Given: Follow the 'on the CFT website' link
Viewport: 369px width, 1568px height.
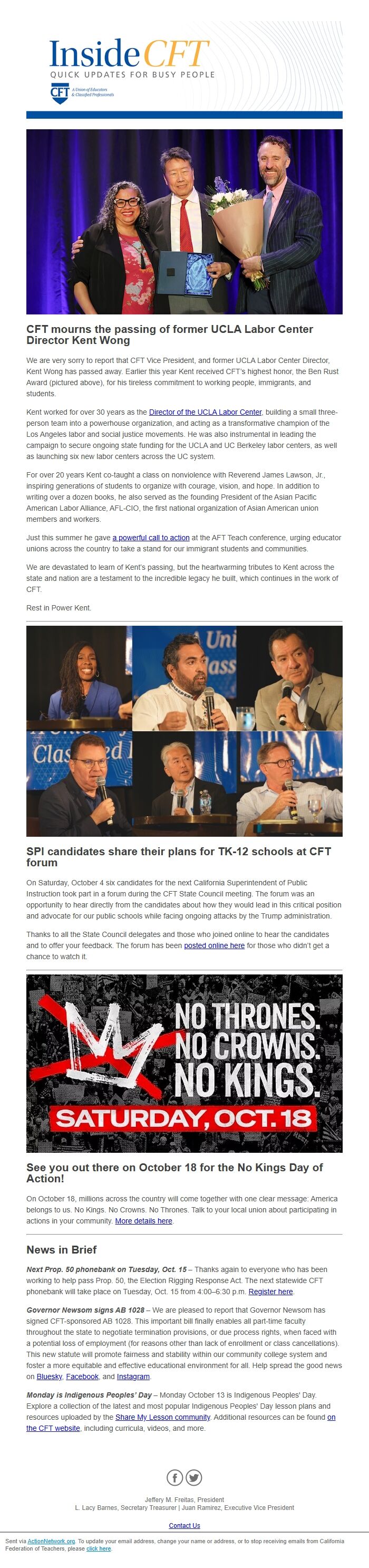Looking at the screenshot, I should 181,1422.
